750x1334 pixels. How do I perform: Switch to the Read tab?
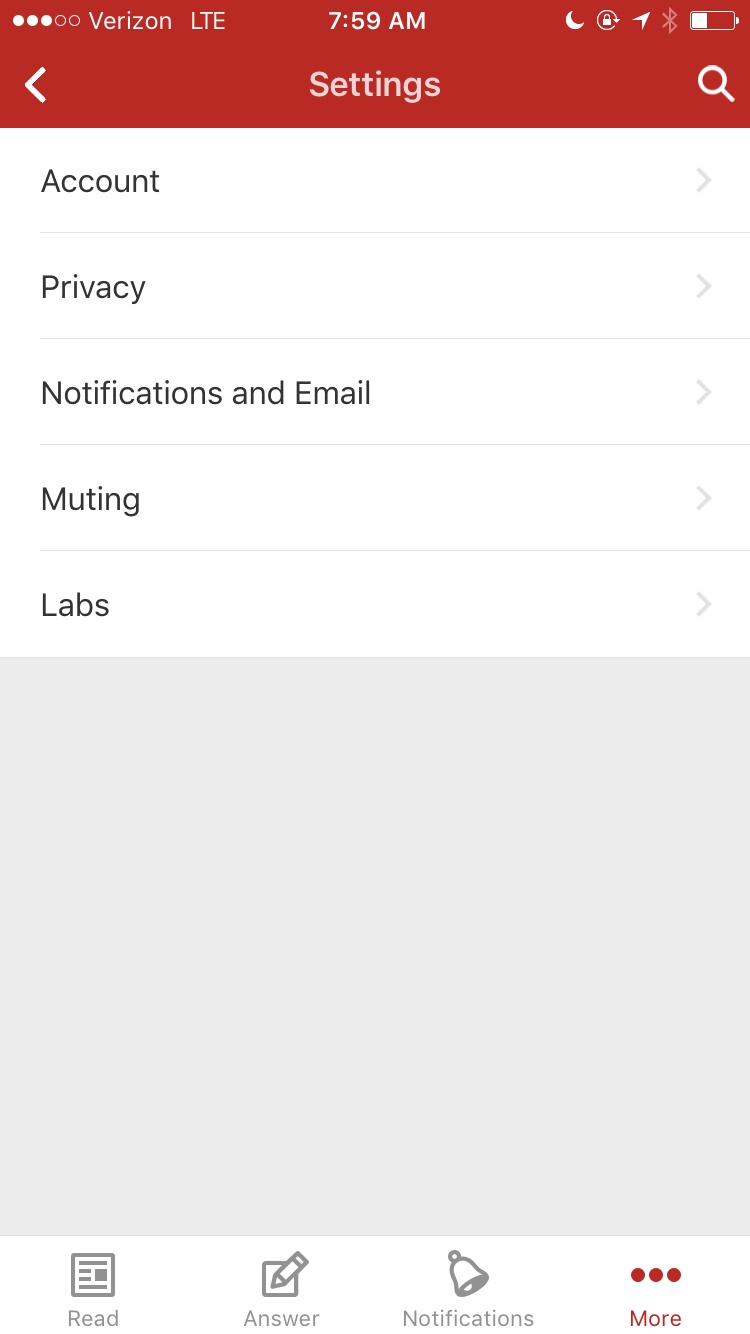coord(93,1288)
